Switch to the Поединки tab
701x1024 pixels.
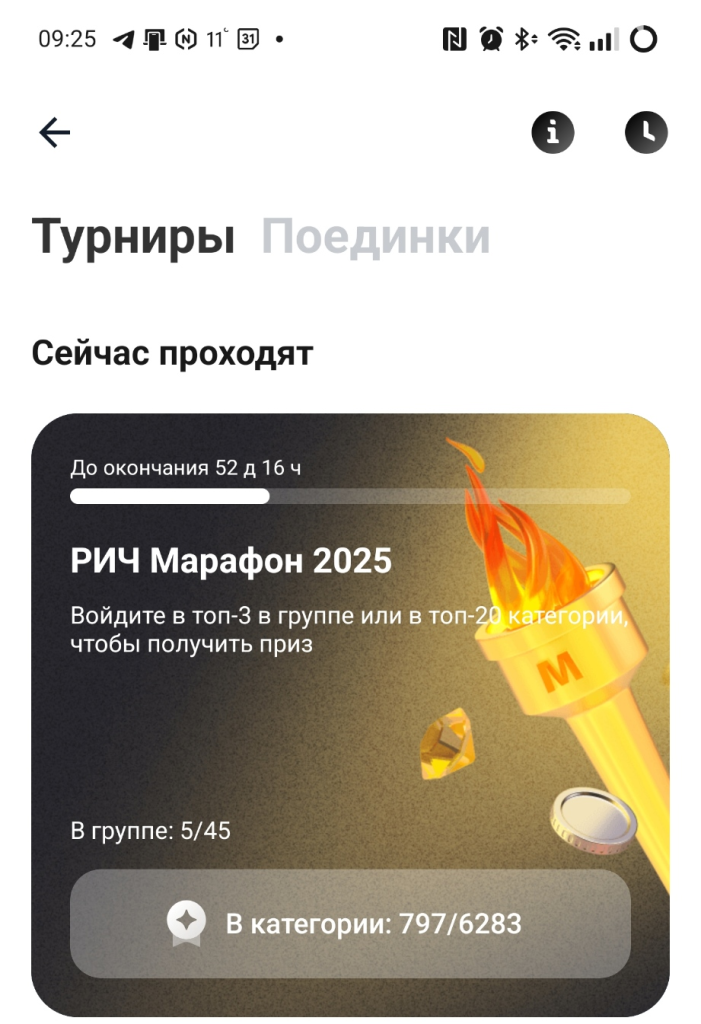coord(375,237)
